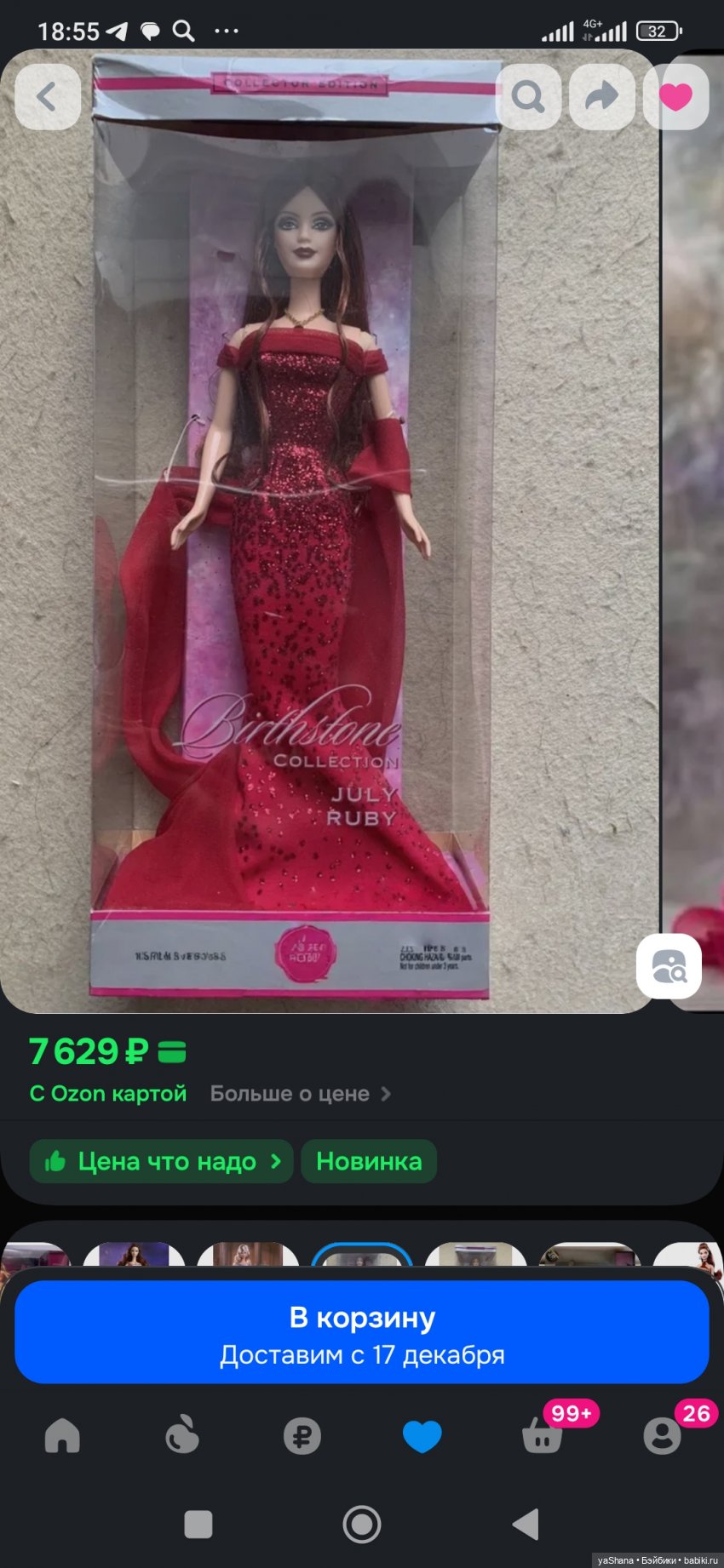Open the Fresh apple tab
724x1568 pixels.
pyautogui.click(x=182, y=1436)
